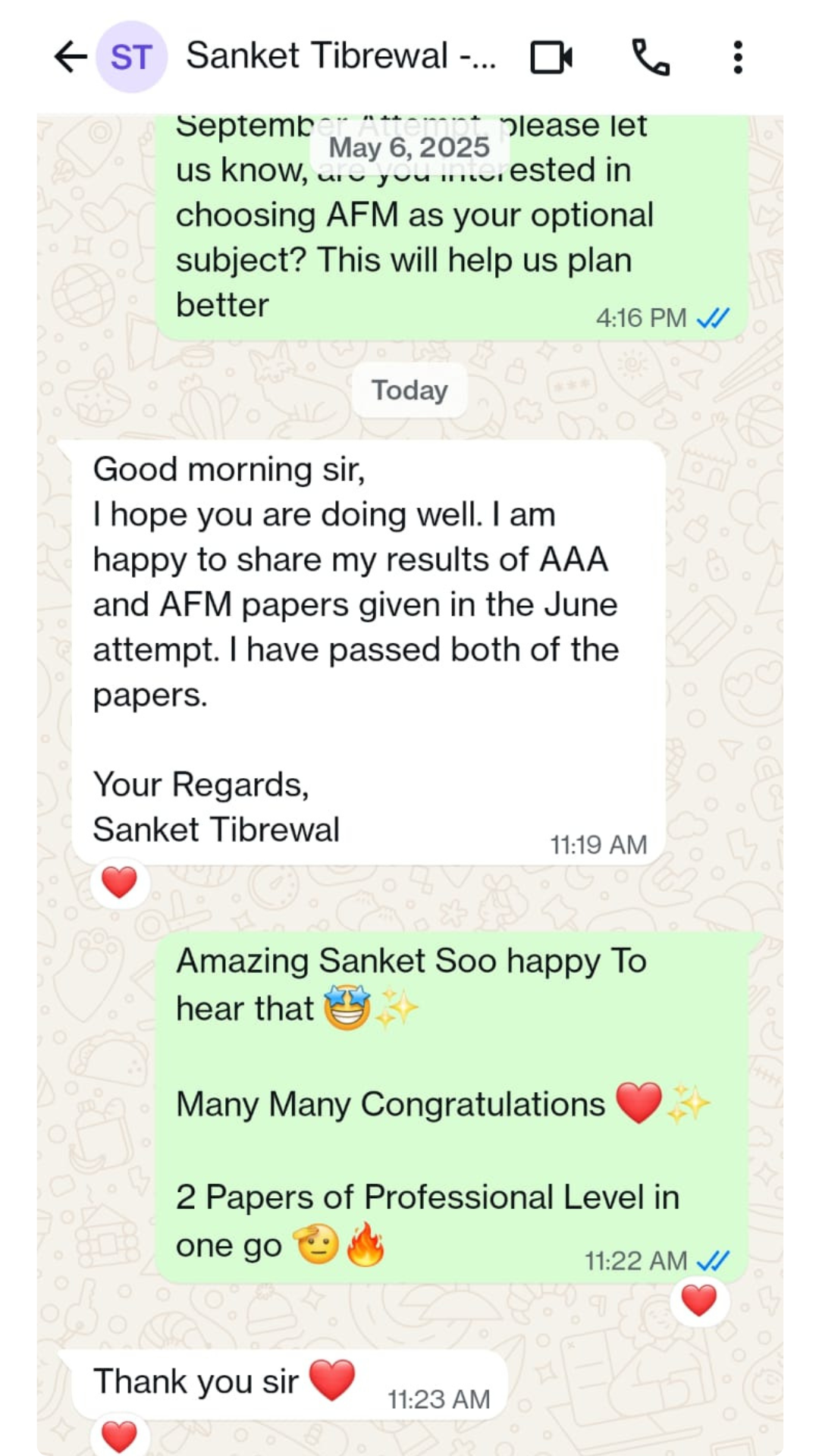The width and height of the screenshot is (819, 1456).
Task: Go back to the chat list
Action: point(71,57)
